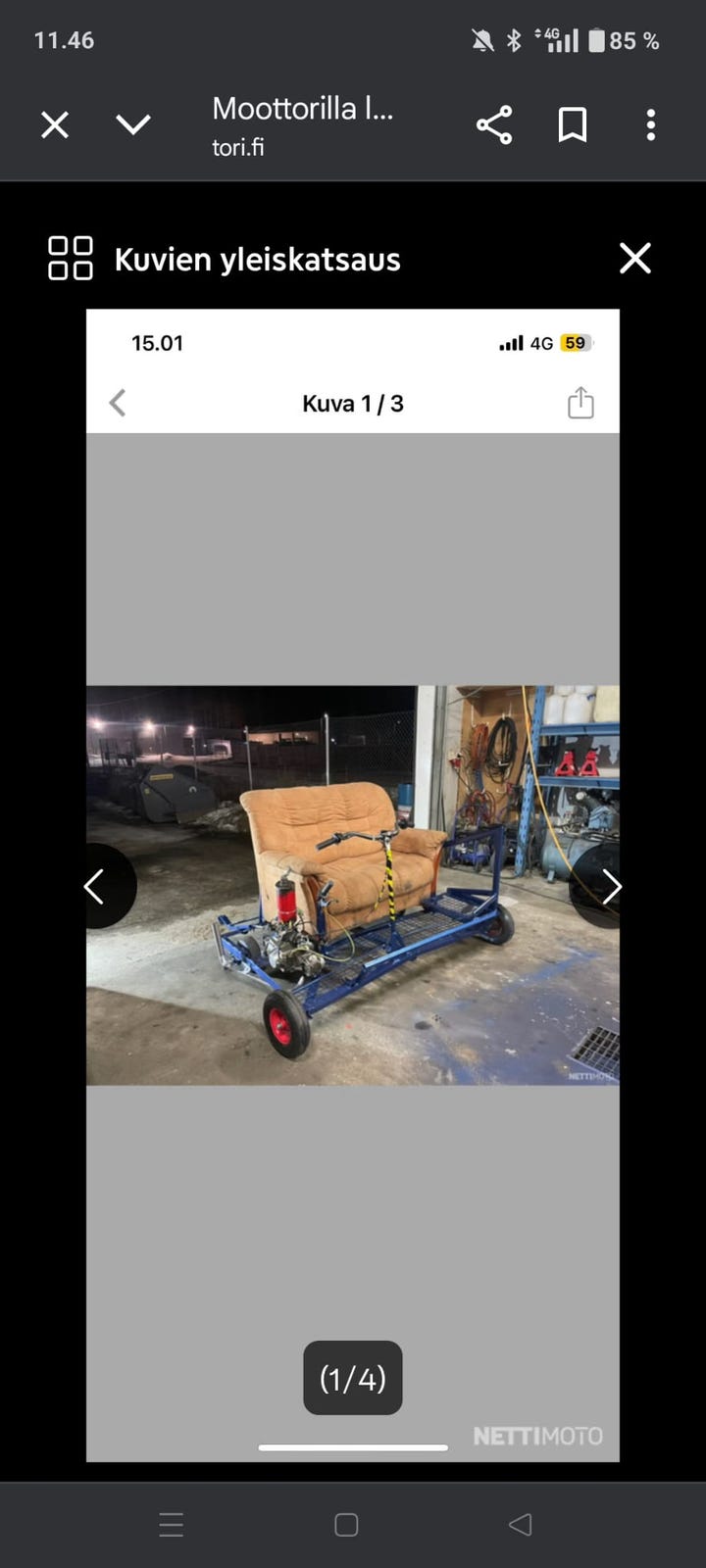
Task: Open the browser overflow menu
Action: (651, 125)
